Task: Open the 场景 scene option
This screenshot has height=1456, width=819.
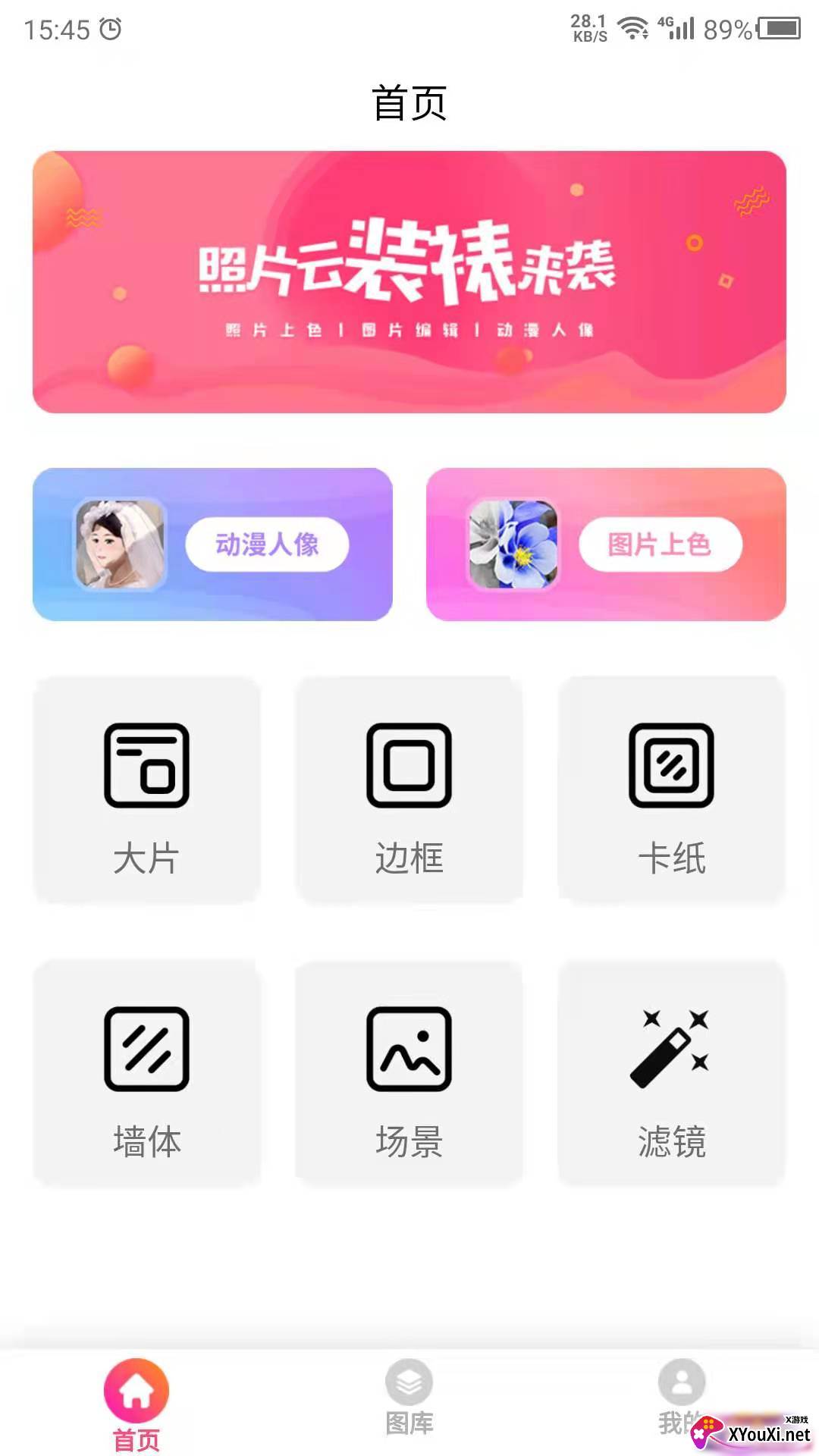Action: click(409, 1073)
